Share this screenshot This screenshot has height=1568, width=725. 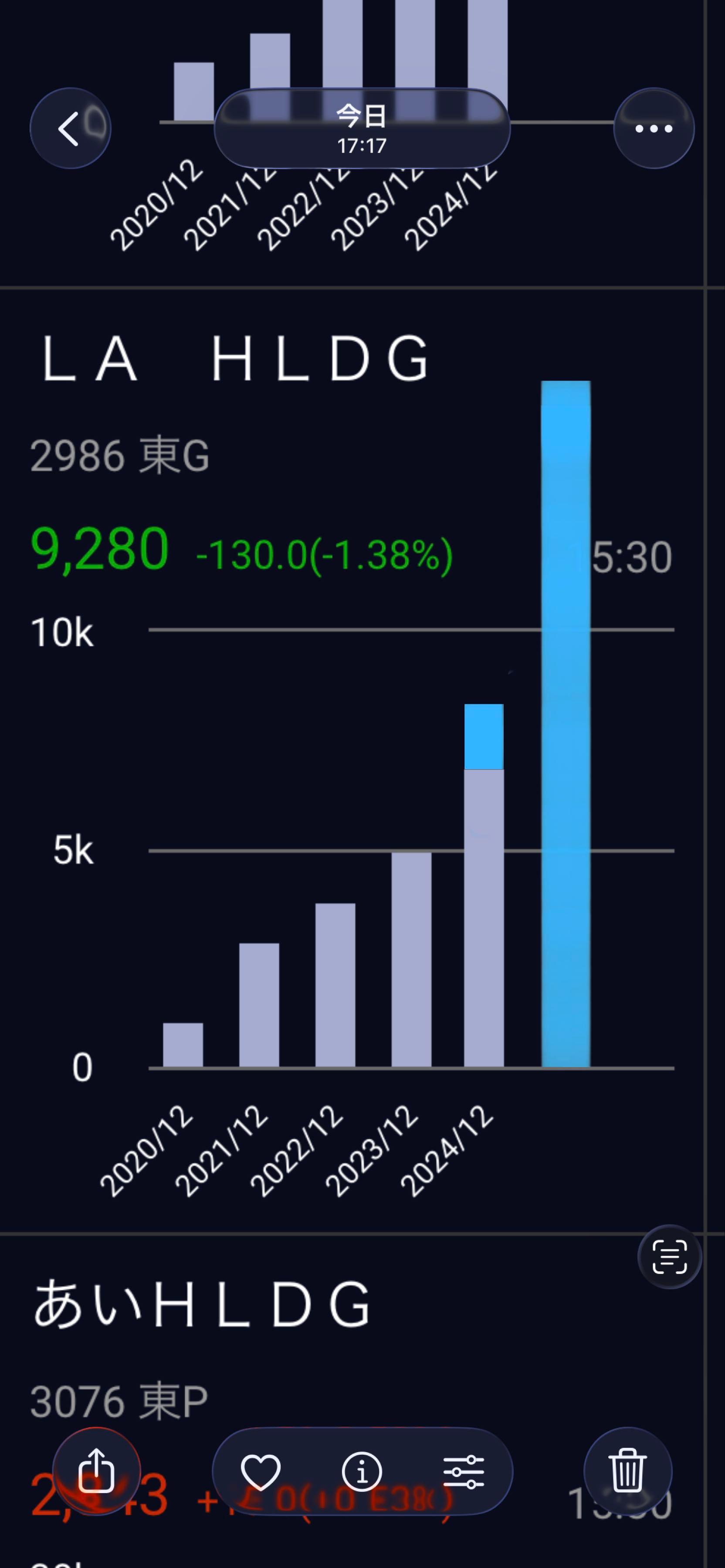coord(96,1471)
